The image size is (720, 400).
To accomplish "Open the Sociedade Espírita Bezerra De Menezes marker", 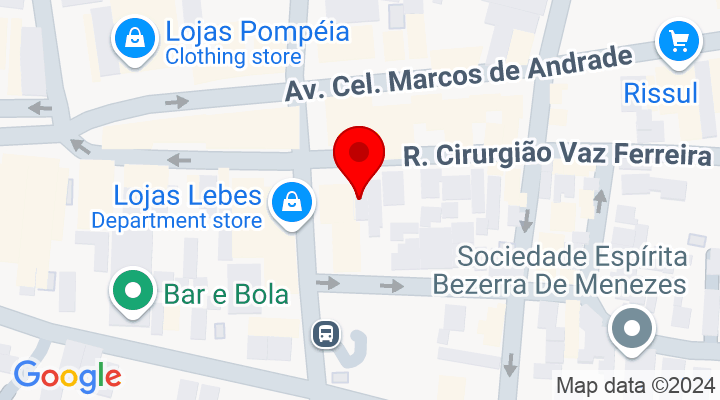I will pos(632,329).
